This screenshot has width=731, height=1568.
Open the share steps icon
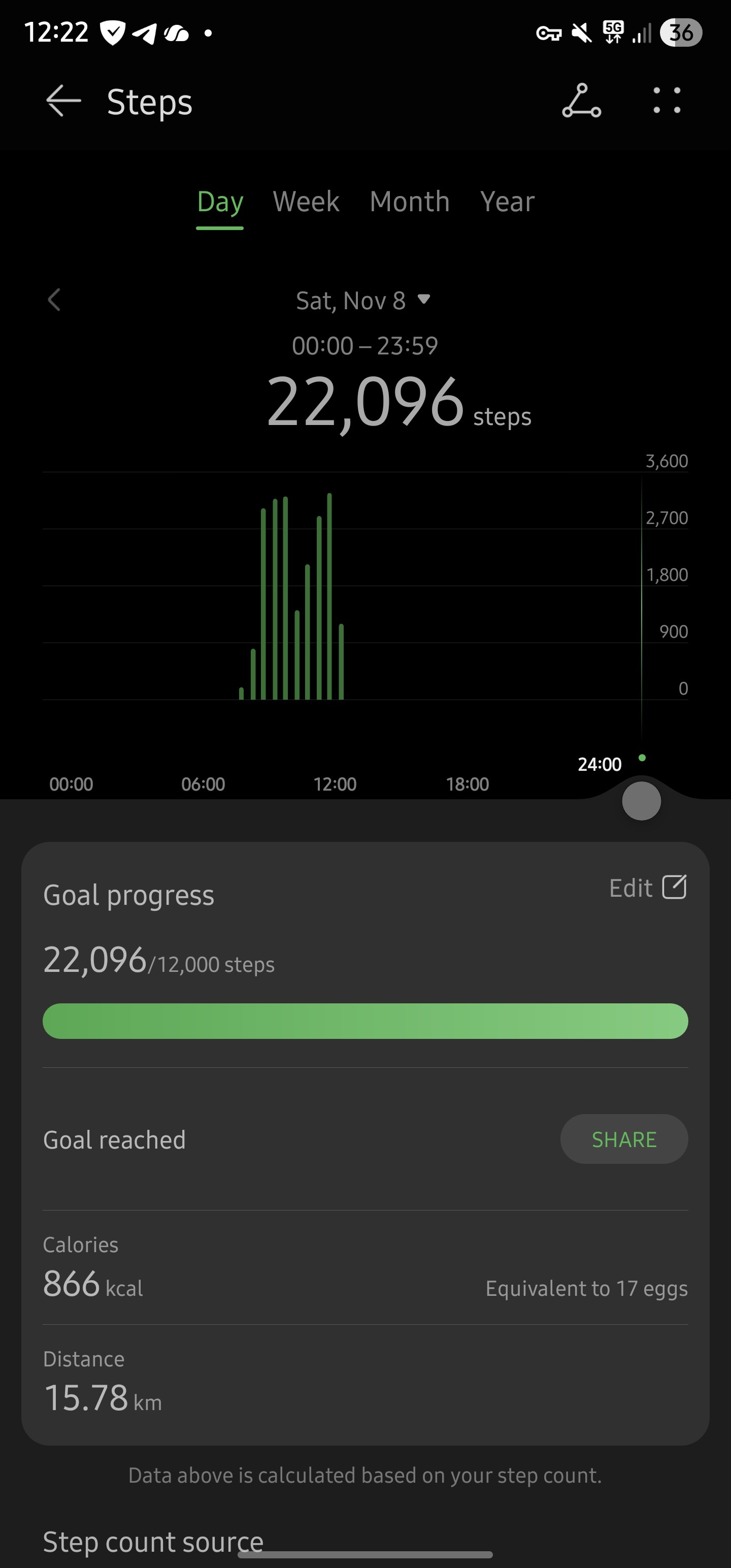click(581, 101)
